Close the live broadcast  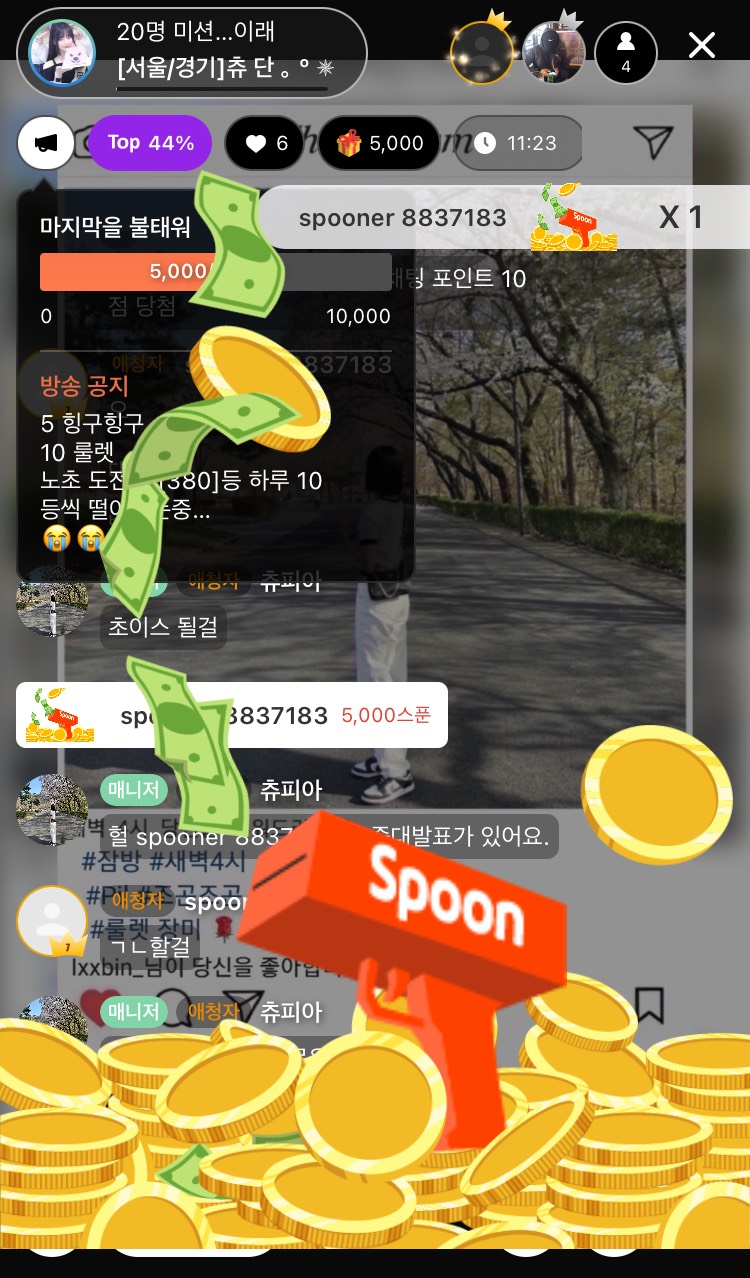tap(702, 45)
